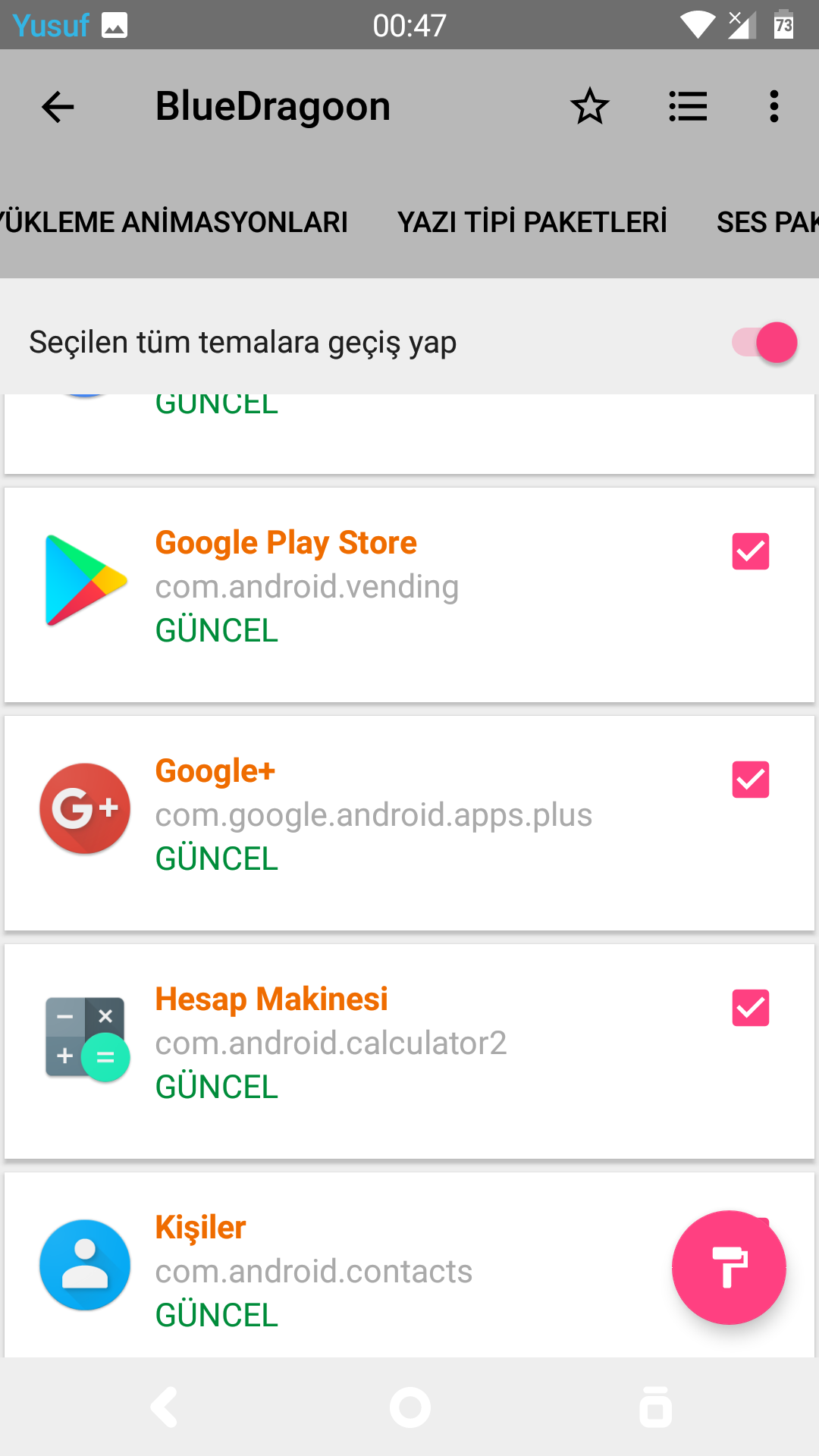Uncheck the Hesap Makinesi checkbox

tap(751, 1008)
